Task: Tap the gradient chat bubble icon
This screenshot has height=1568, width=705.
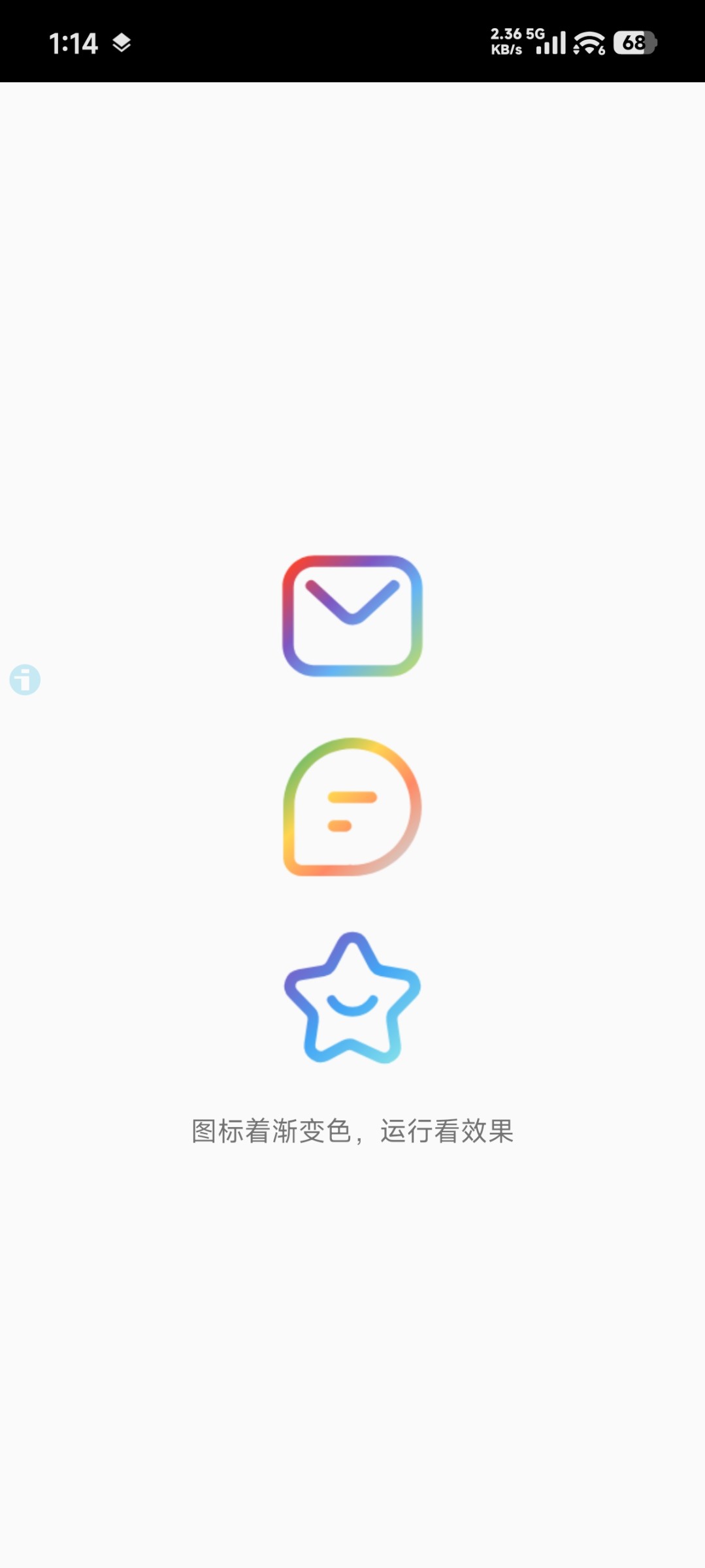Action: coord(352,807)
